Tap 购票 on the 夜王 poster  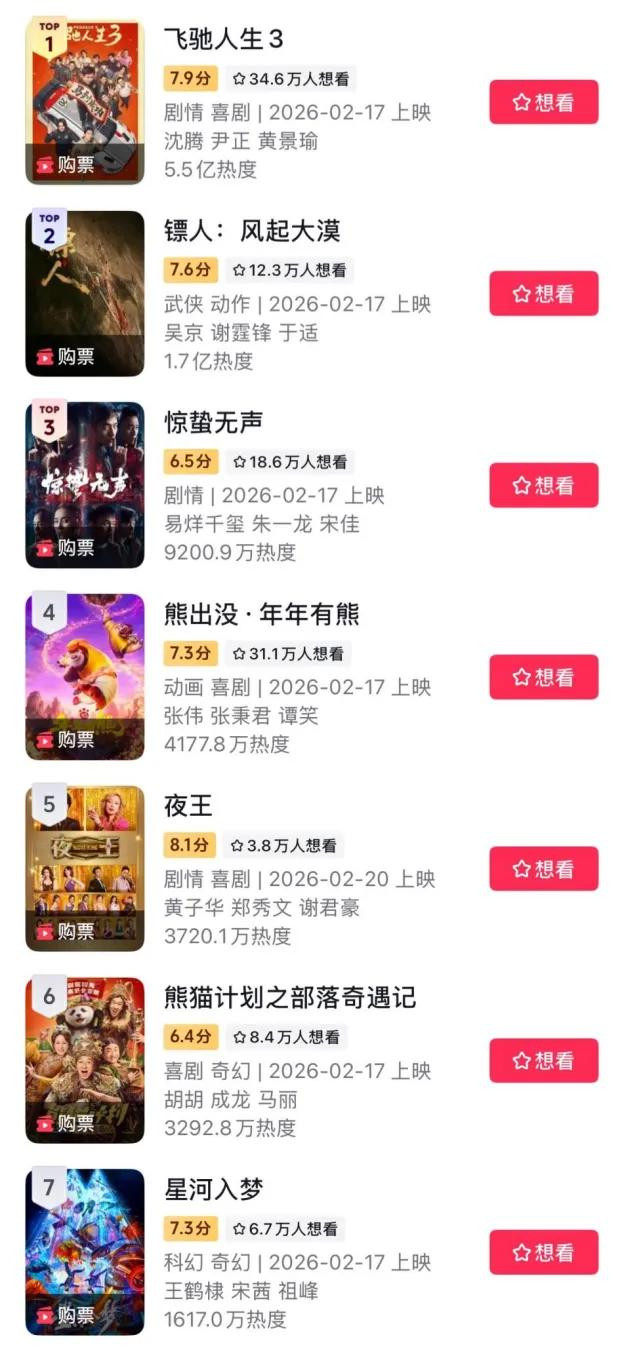pyautogui.click(x=66, y=932)
